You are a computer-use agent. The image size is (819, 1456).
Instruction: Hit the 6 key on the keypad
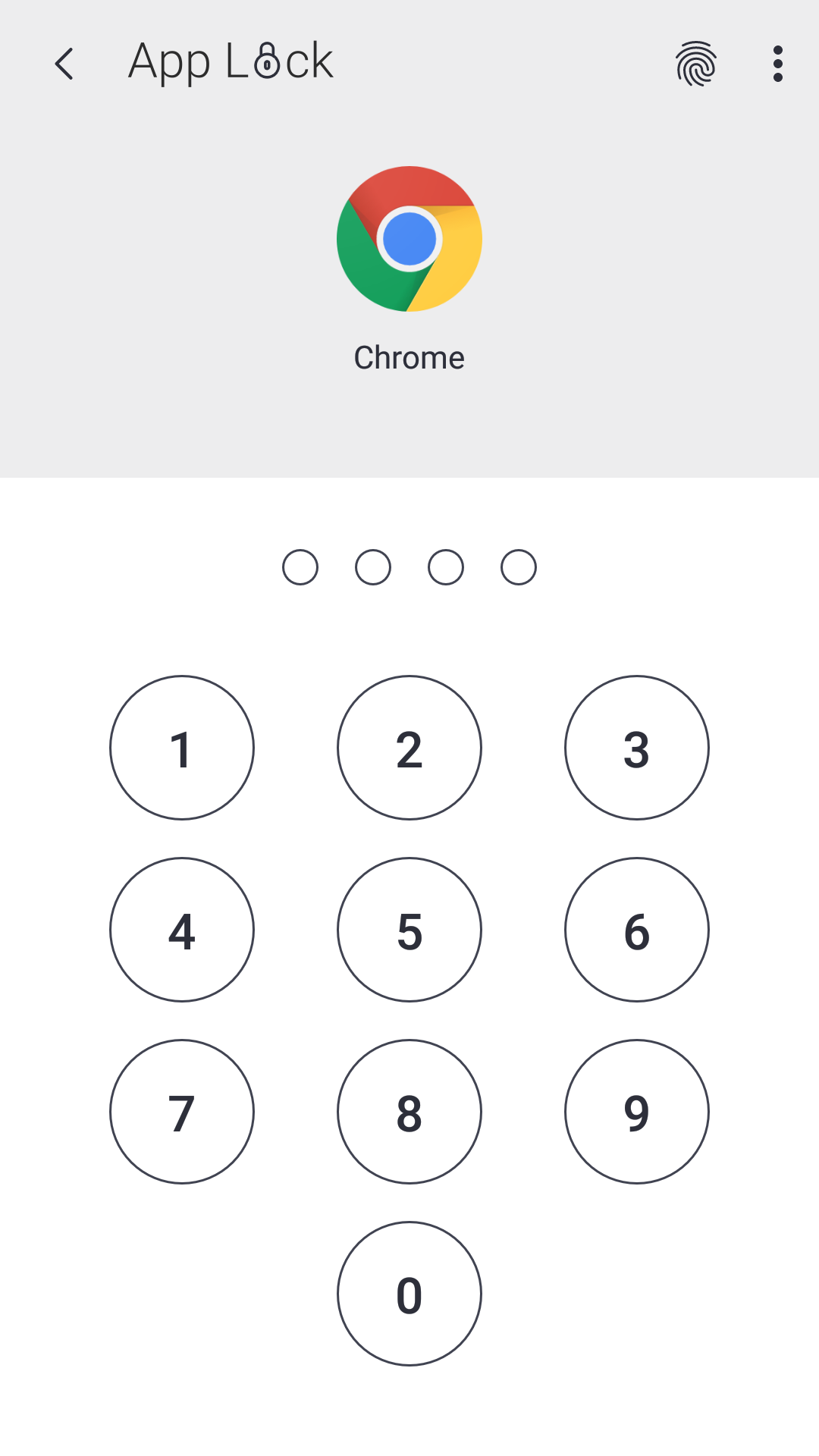(x=637, y=930)
